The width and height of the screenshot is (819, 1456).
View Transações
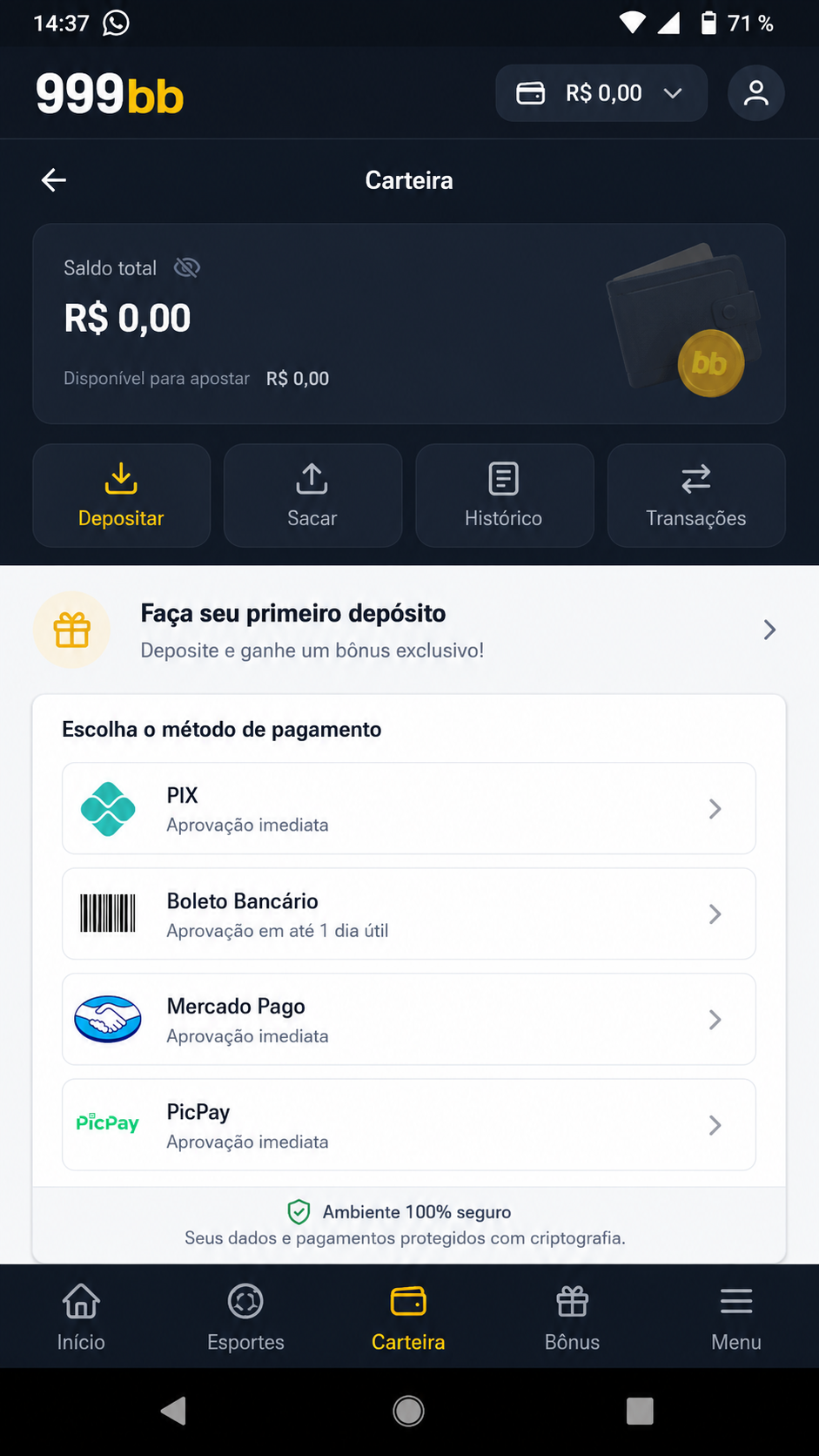[696, 495]
